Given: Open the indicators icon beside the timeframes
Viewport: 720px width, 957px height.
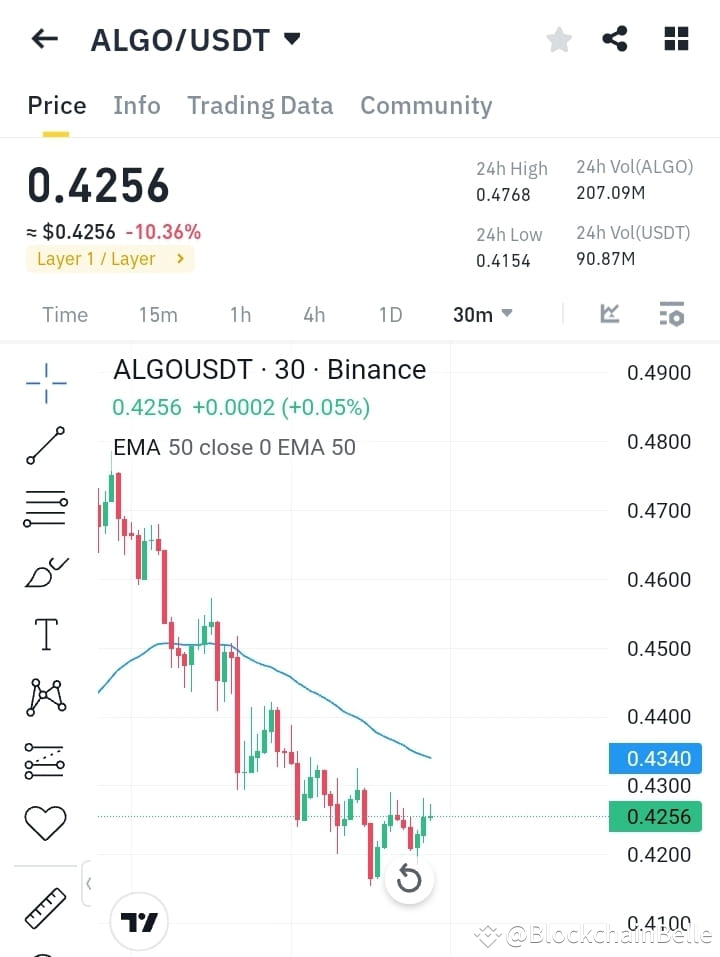Looking at the screenshot, I should (609, 313).
